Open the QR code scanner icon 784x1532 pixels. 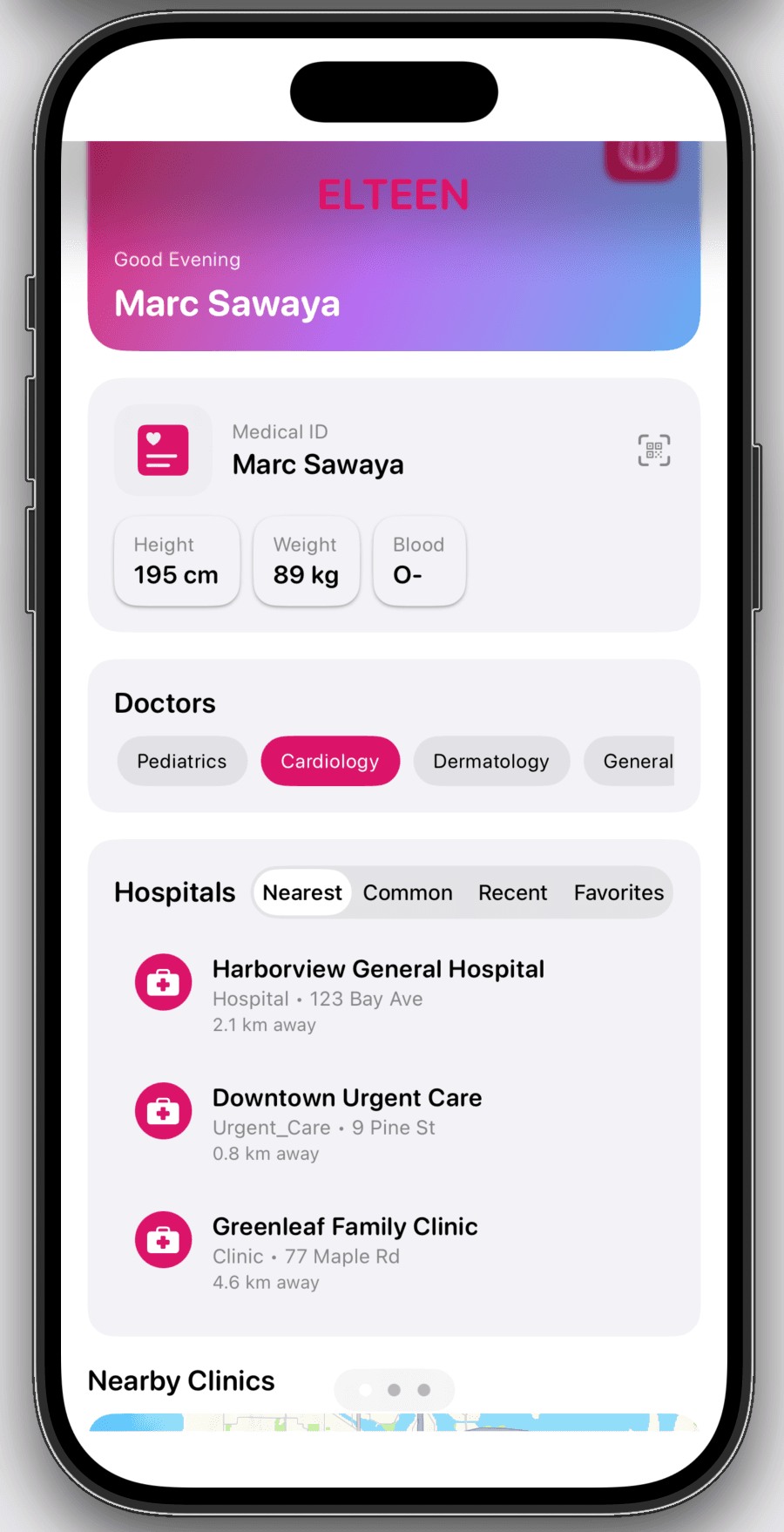(653, 451)
